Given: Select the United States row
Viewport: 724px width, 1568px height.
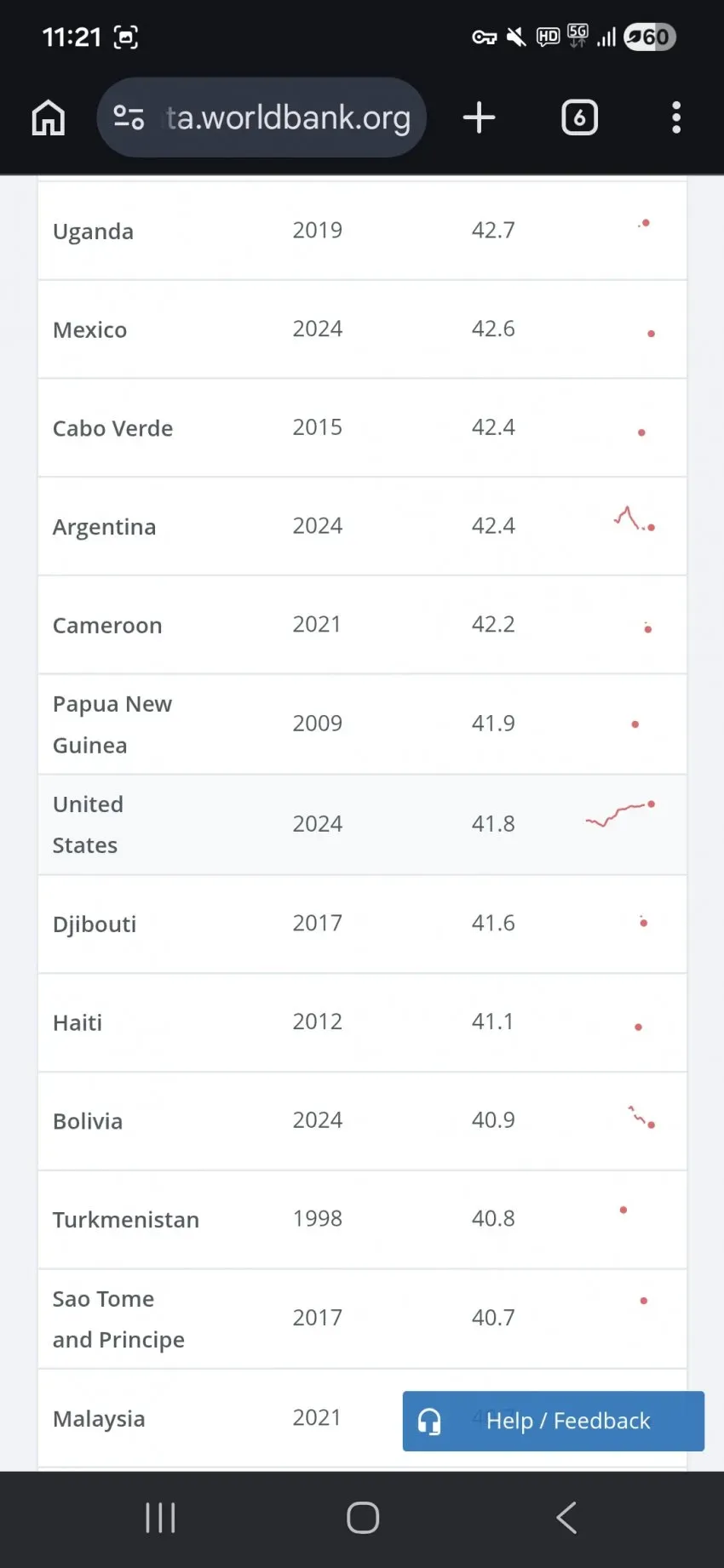Looking at the screenshot, I should pyautogui.click(x=362, y=825).
